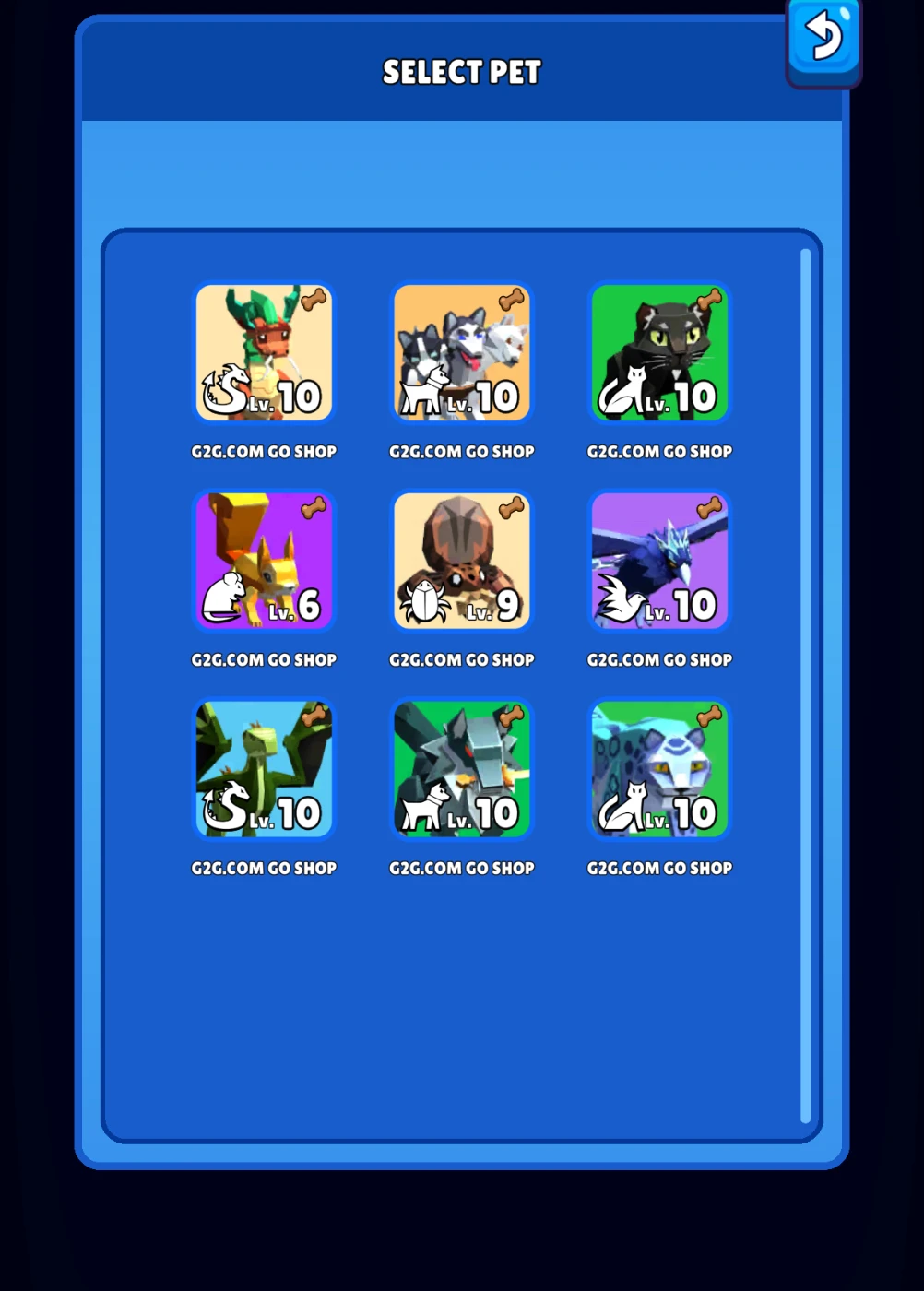Select the beetle pet level 9
924x1291 pixels.
pos(461,561)
